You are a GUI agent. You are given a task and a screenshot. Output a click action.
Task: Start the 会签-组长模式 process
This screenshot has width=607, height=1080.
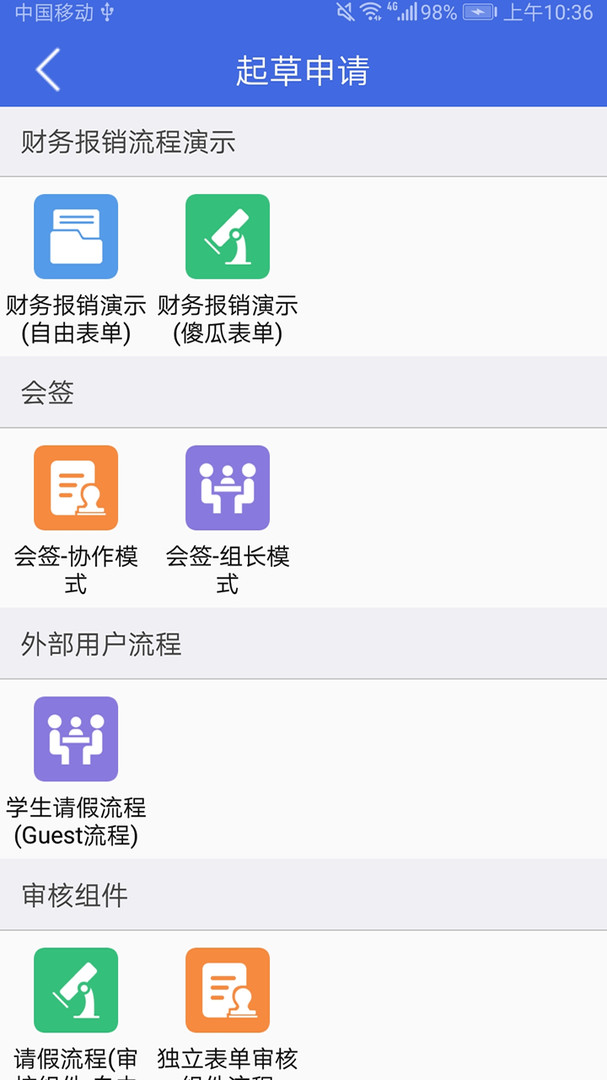coord(228,488)
